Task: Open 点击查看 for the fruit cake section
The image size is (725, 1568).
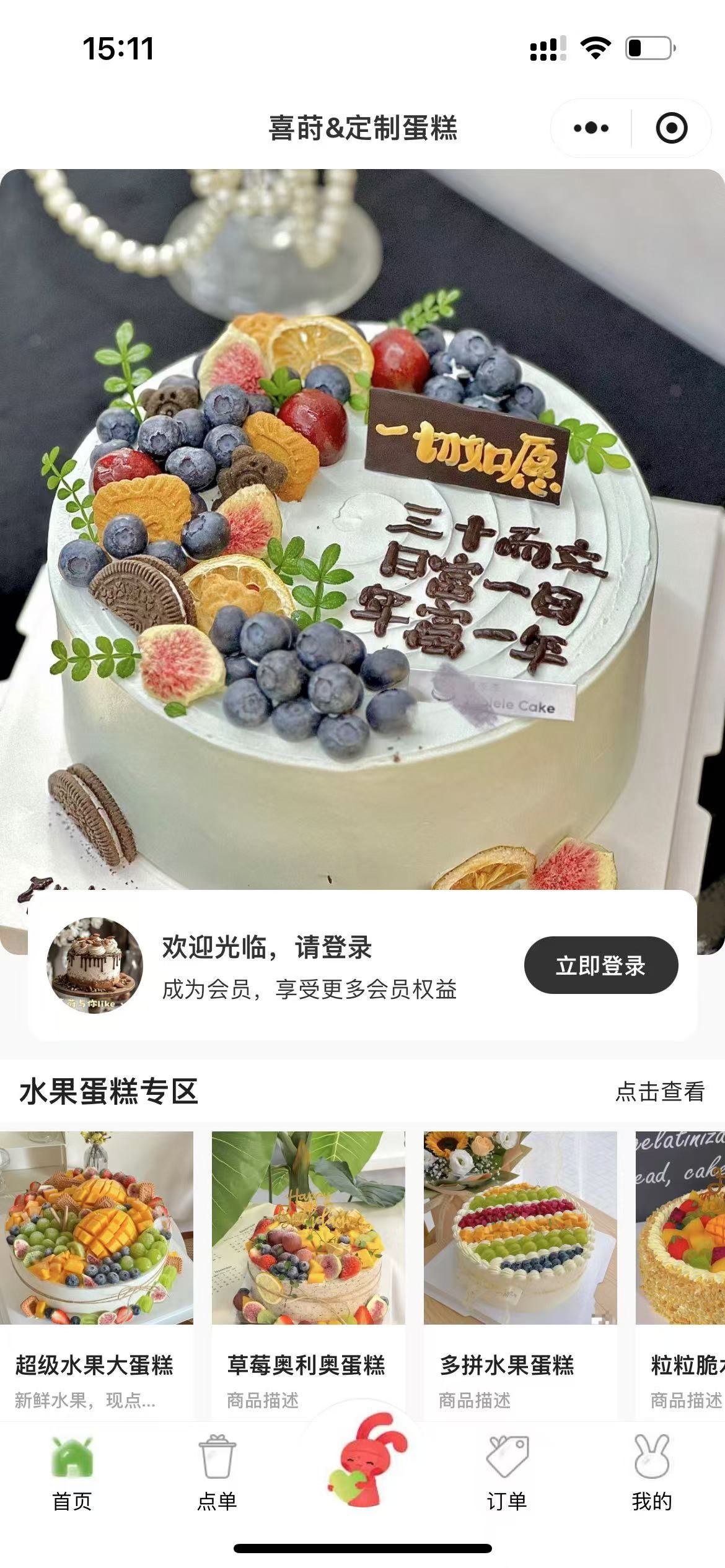Action: pyautogui.click(x=659, y=1092)
